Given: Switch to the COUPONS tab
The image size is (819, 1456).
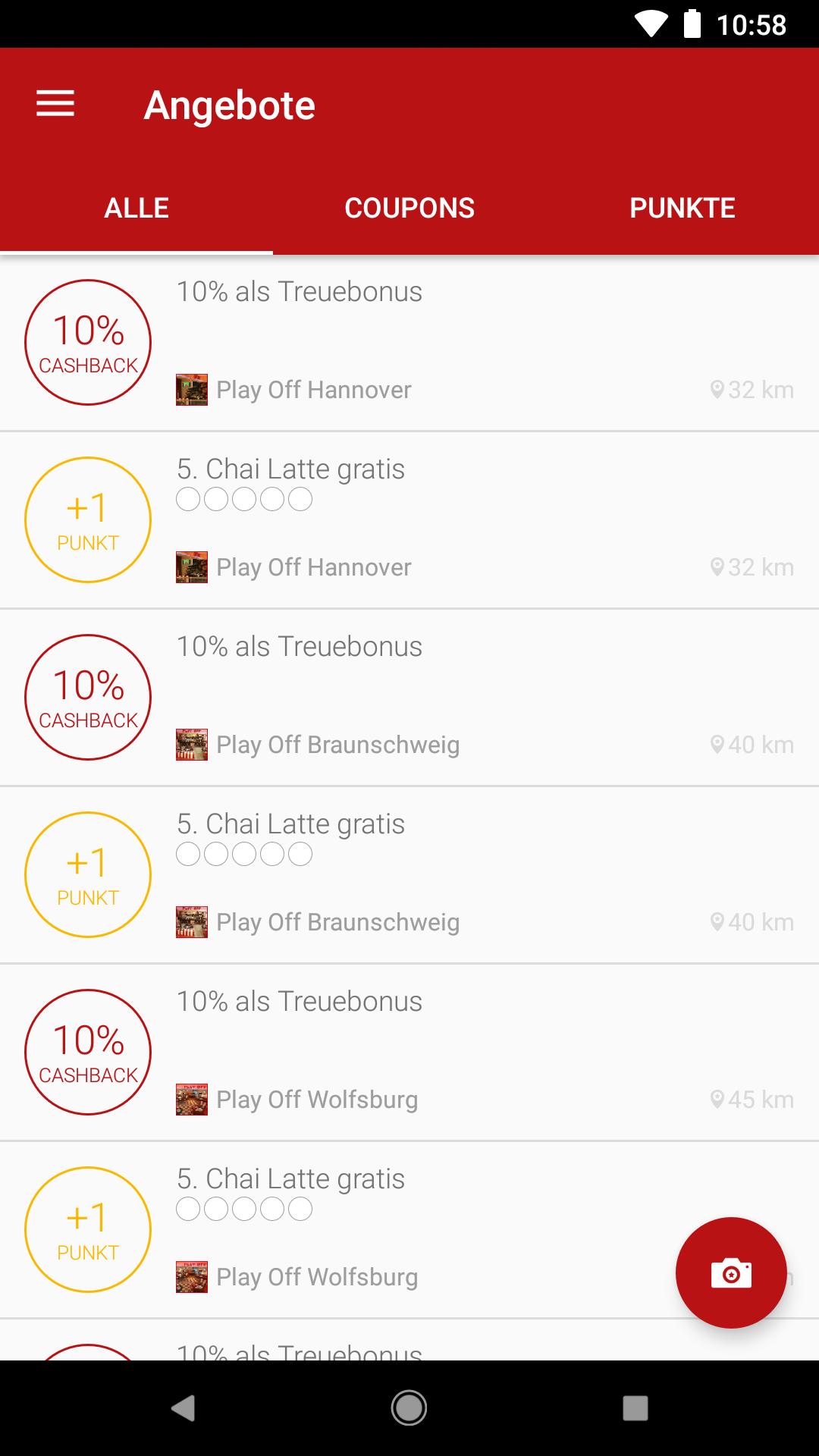Looking at the screenshot, I should tap(409, 208).
